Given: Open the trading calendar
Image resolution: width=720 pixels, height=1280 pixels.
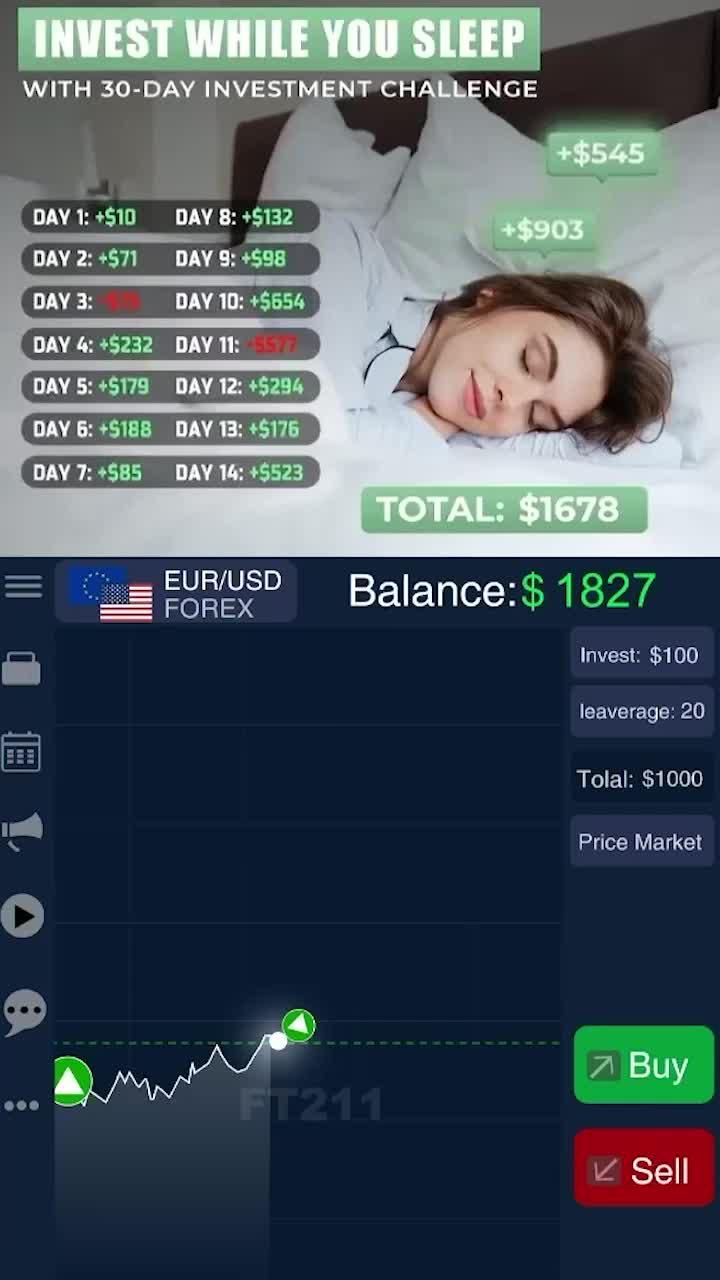Looking at the screenshot, I should click(23, 752).
